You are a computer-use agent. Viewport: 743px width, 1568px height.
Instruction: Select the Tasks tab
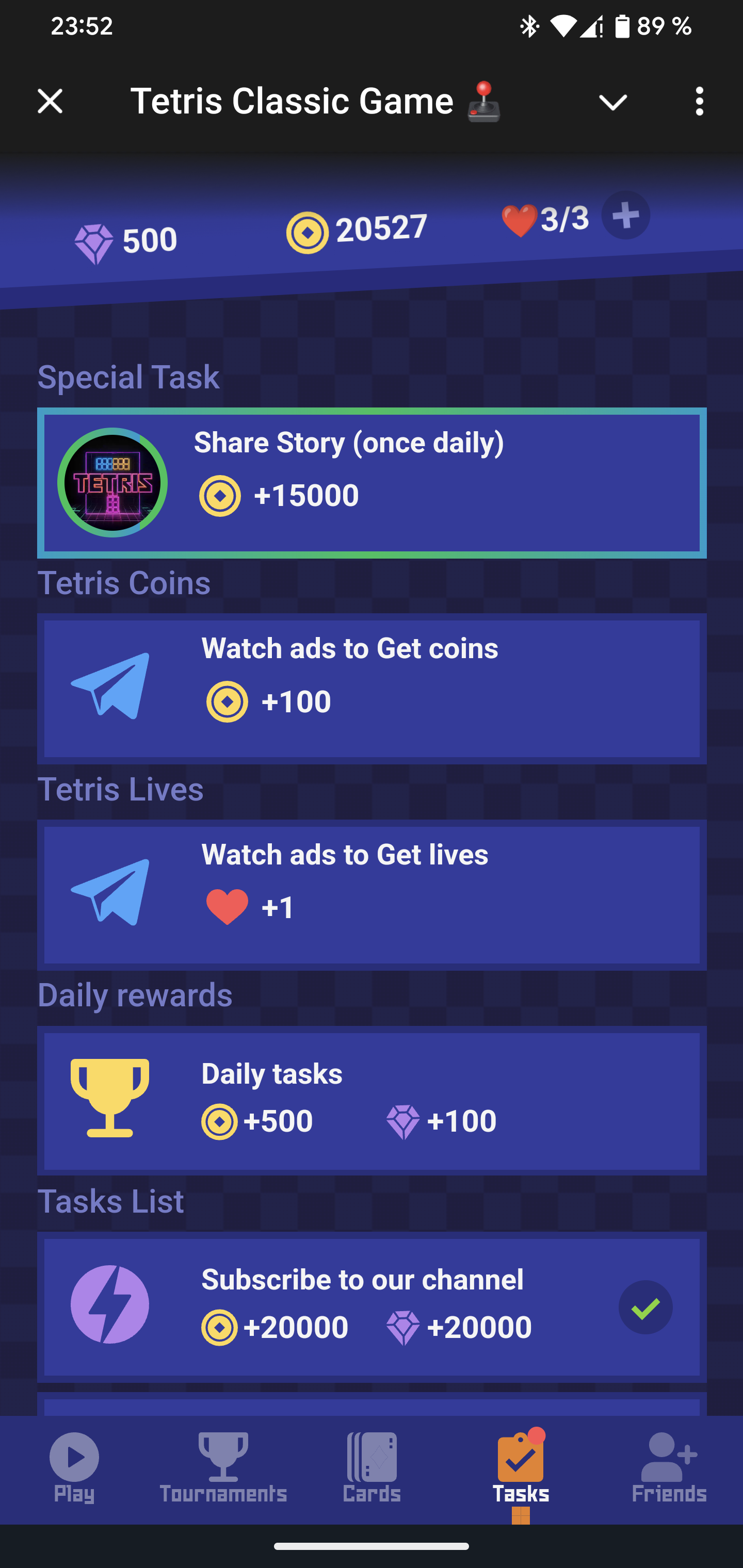click(521, 1469)
